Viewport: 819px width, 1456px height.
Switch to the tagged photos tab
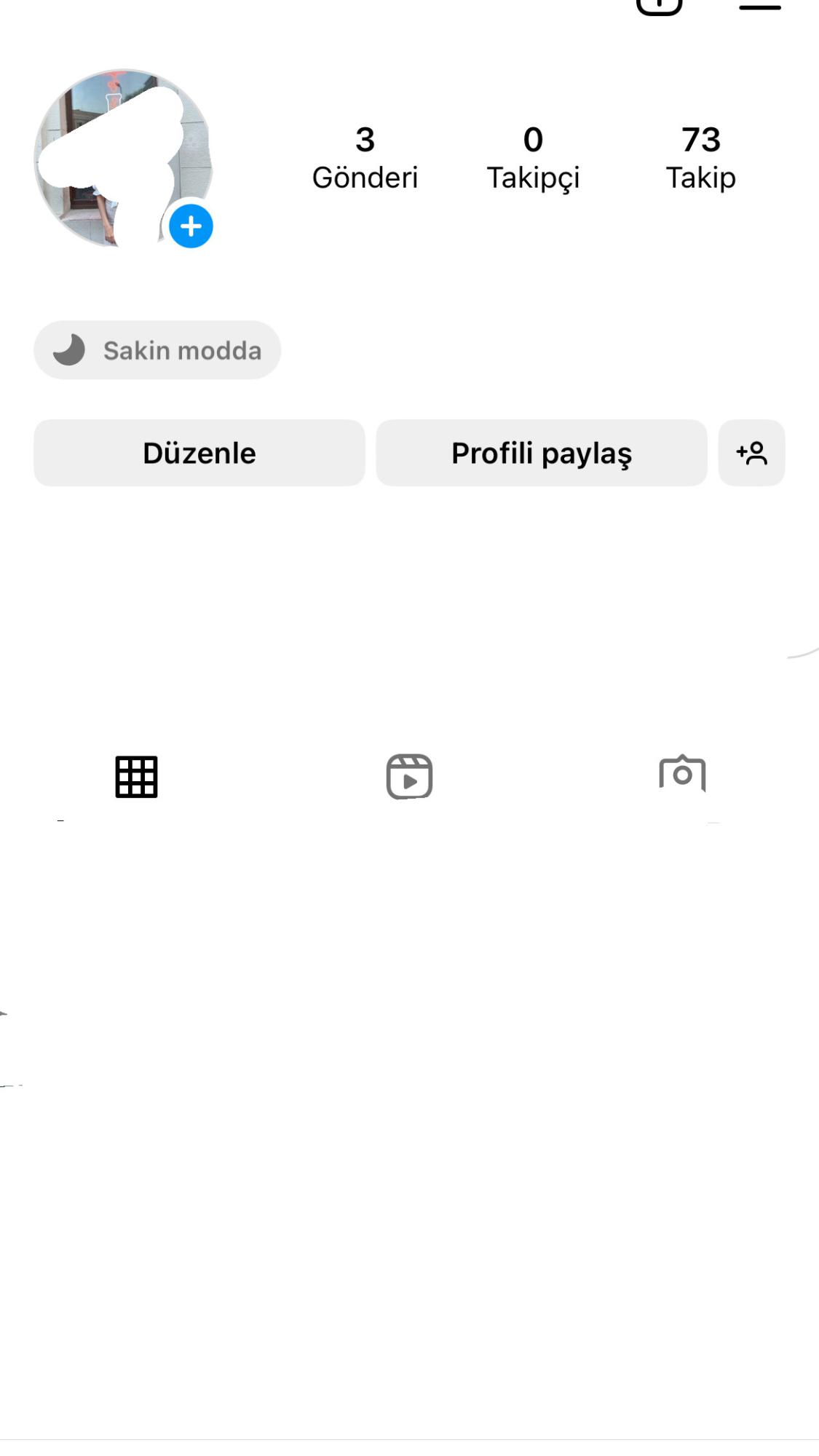pos(682,774)
